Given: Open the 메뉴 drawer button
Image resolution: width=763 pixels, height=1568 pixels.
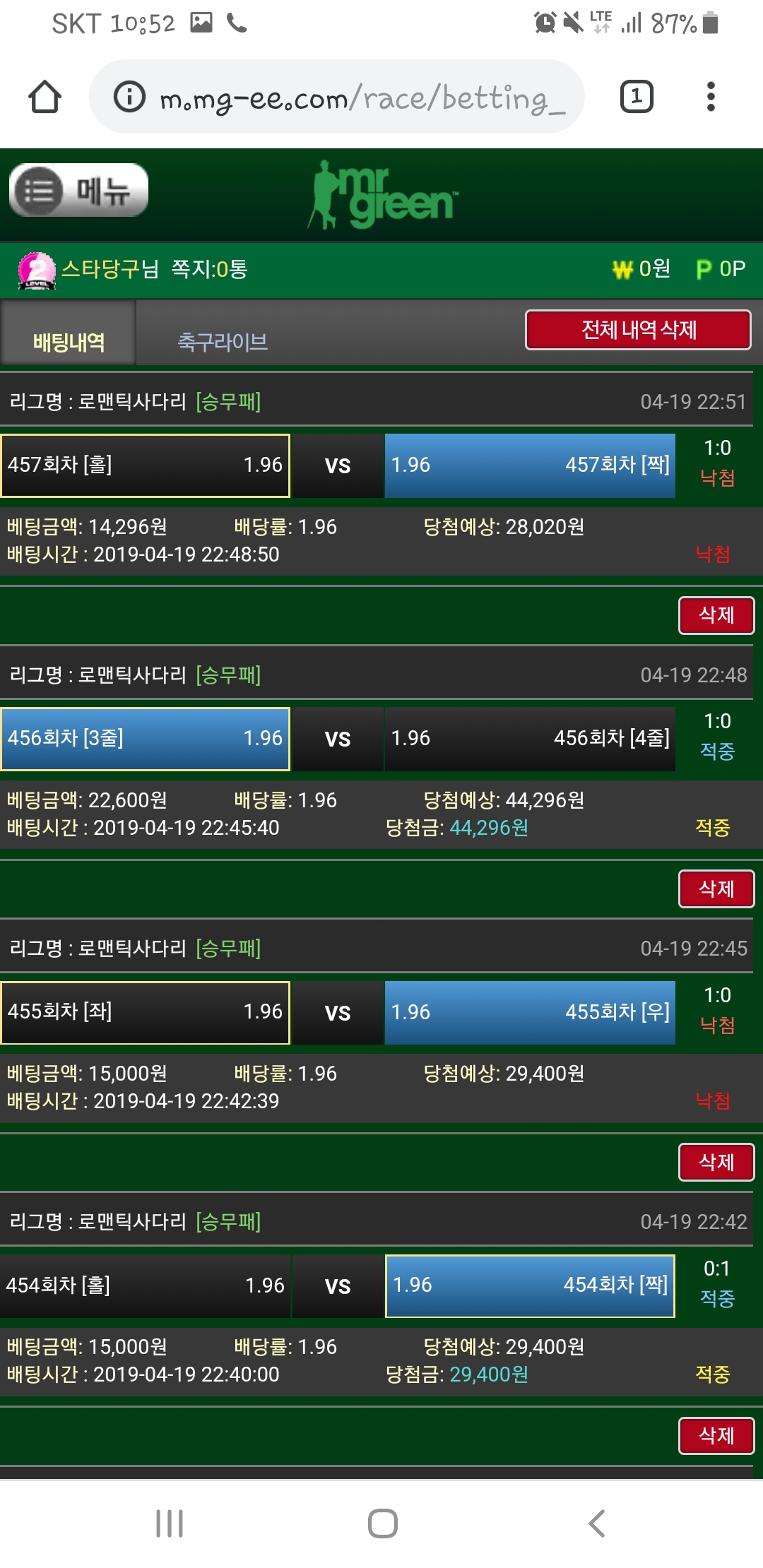Looking at the screenshot, I should click(x=78, y=190).
